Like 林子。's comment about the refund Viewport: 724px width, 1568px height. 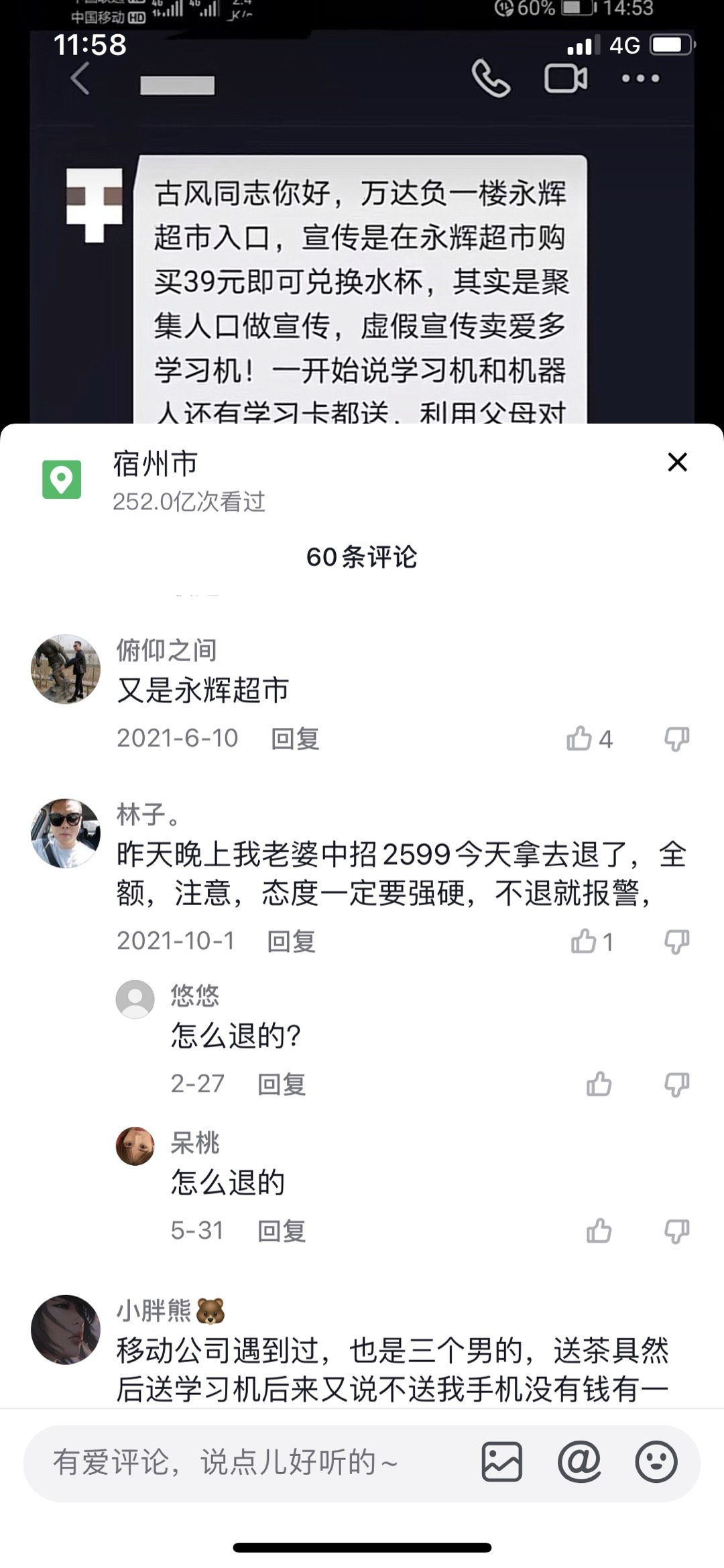[x=584, y=941]
